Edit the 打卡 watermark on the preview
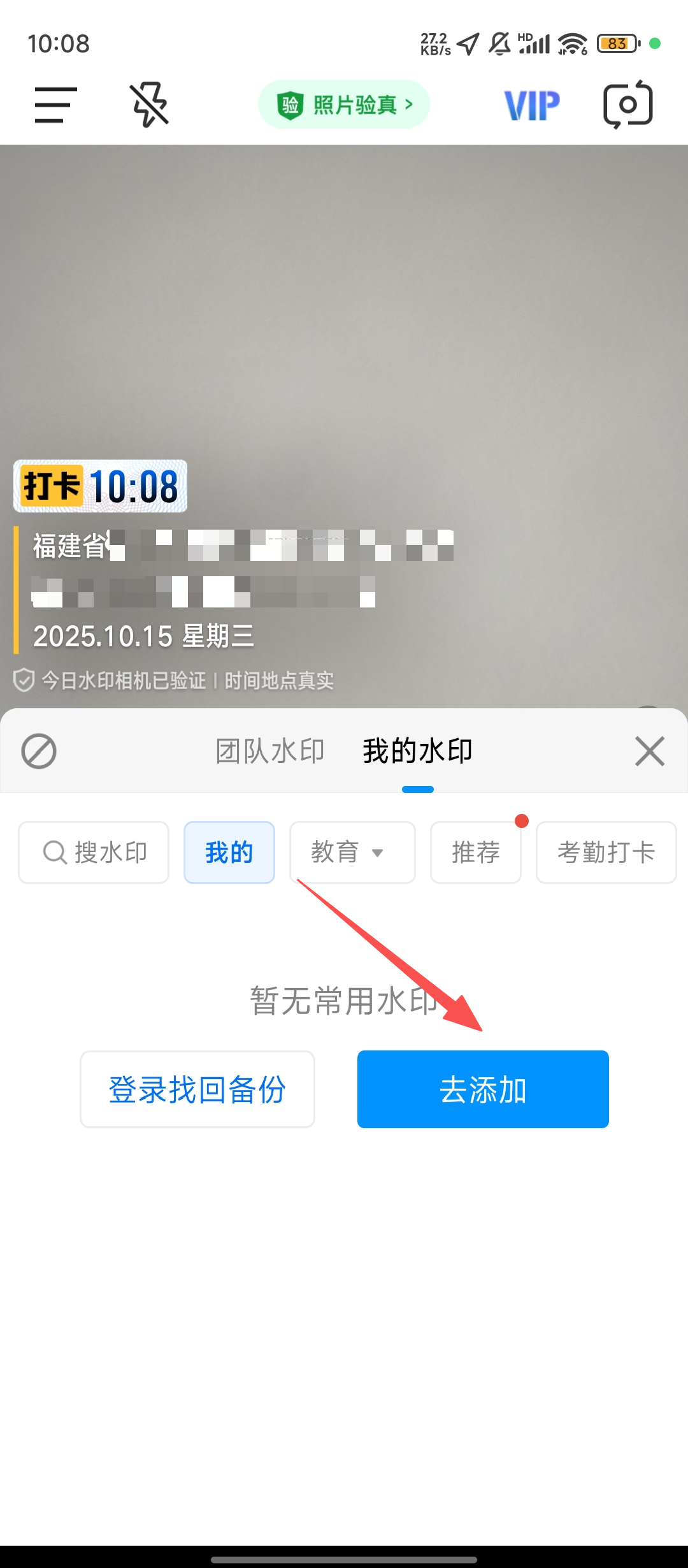 pyautogui.click(x=101, y=487)
